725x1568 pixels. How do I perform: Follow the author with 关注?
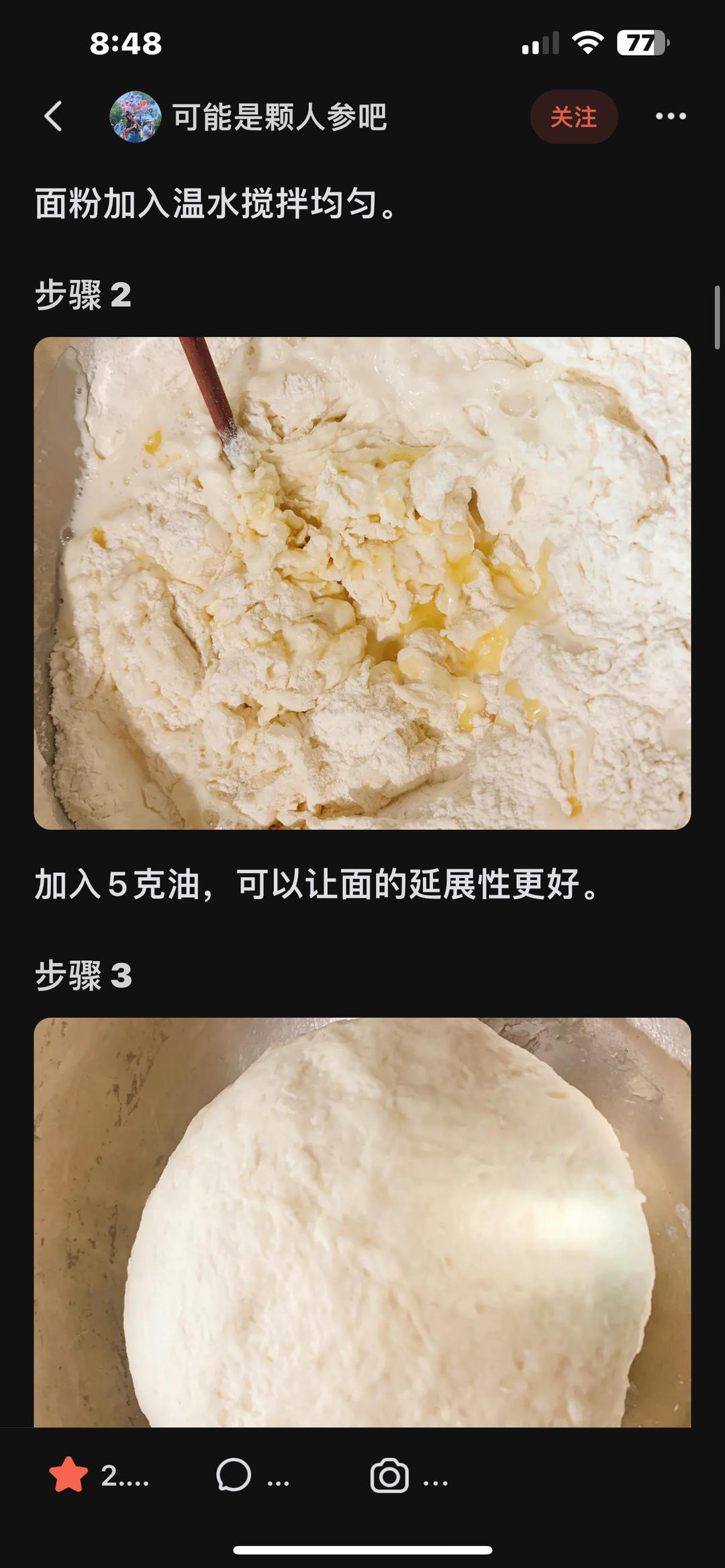click(573, 117)
